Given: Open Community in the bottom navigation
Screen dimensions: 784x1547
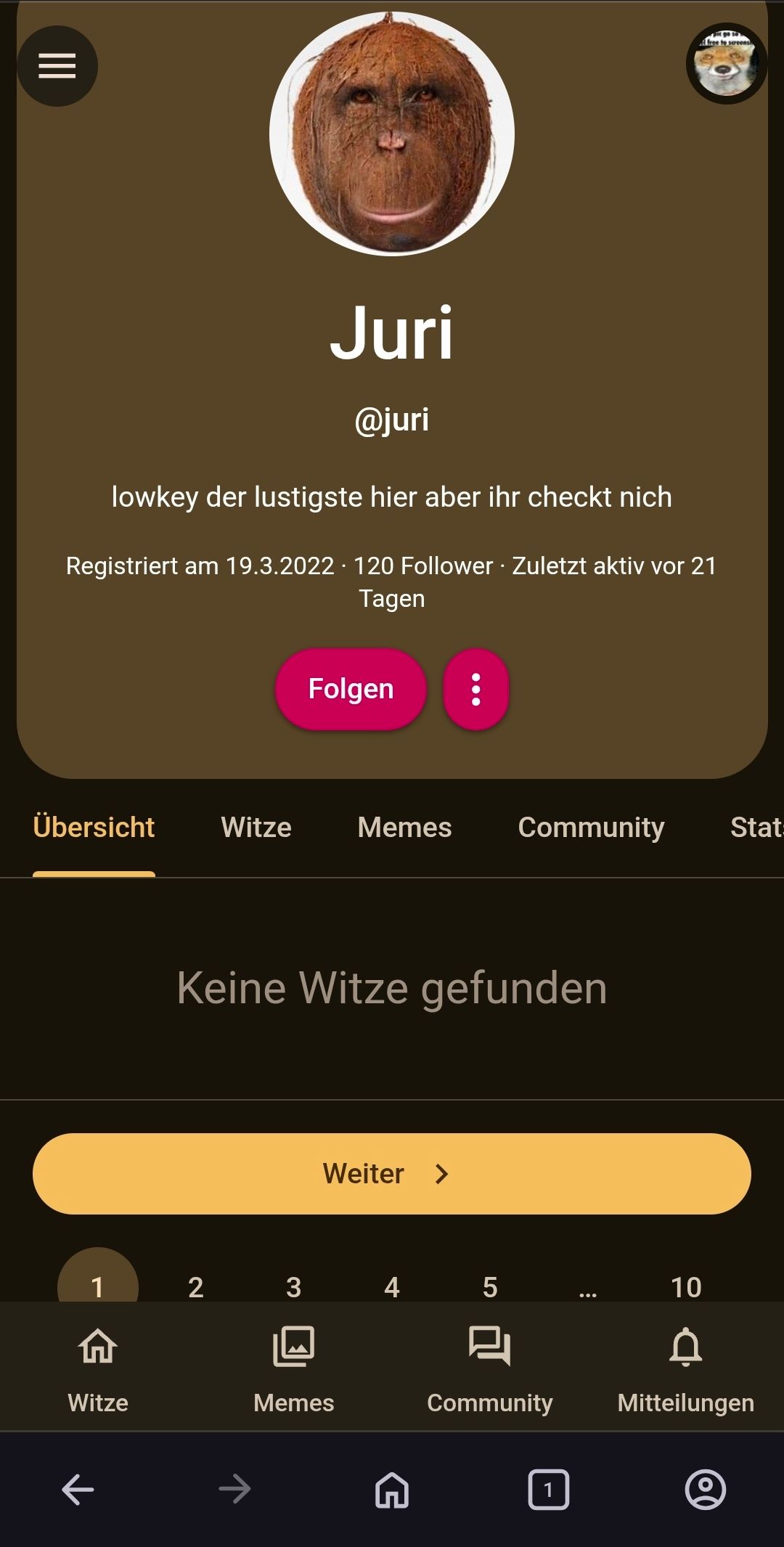Looking at the screenshot, I should [x=490, y=1368].
